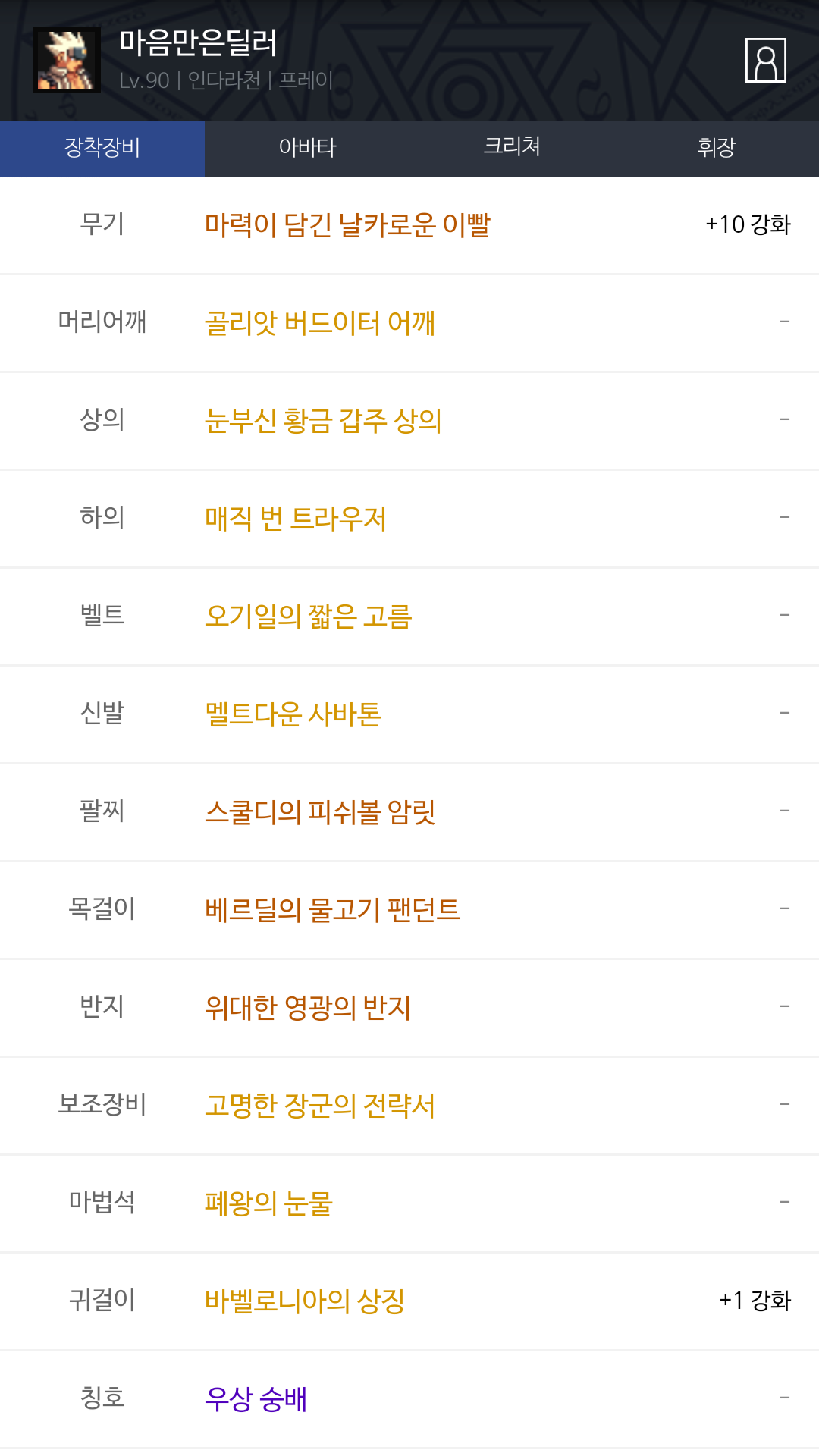View 고명한 장군의 전략서 details

pyautogui.click(x=320, y=1106)
